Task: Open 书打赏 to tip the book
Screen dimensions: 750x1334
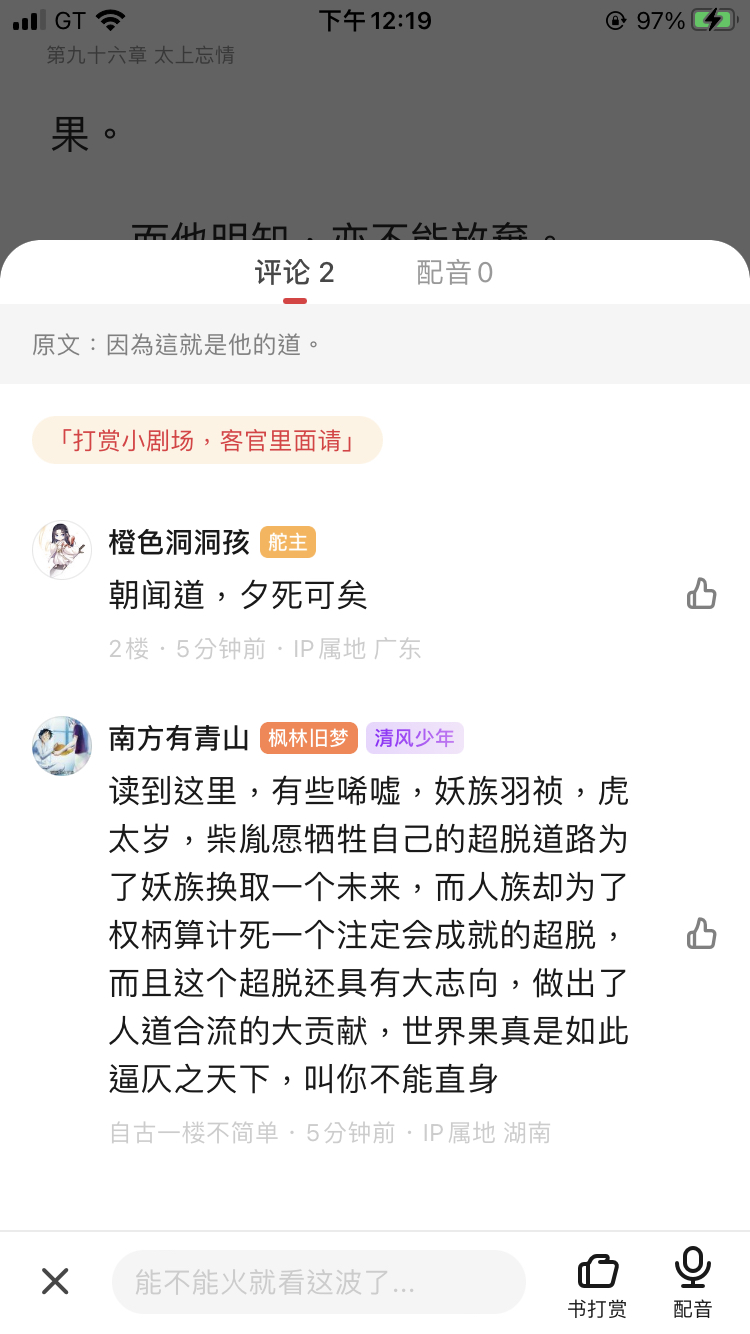Action: tap(598, 1284)
